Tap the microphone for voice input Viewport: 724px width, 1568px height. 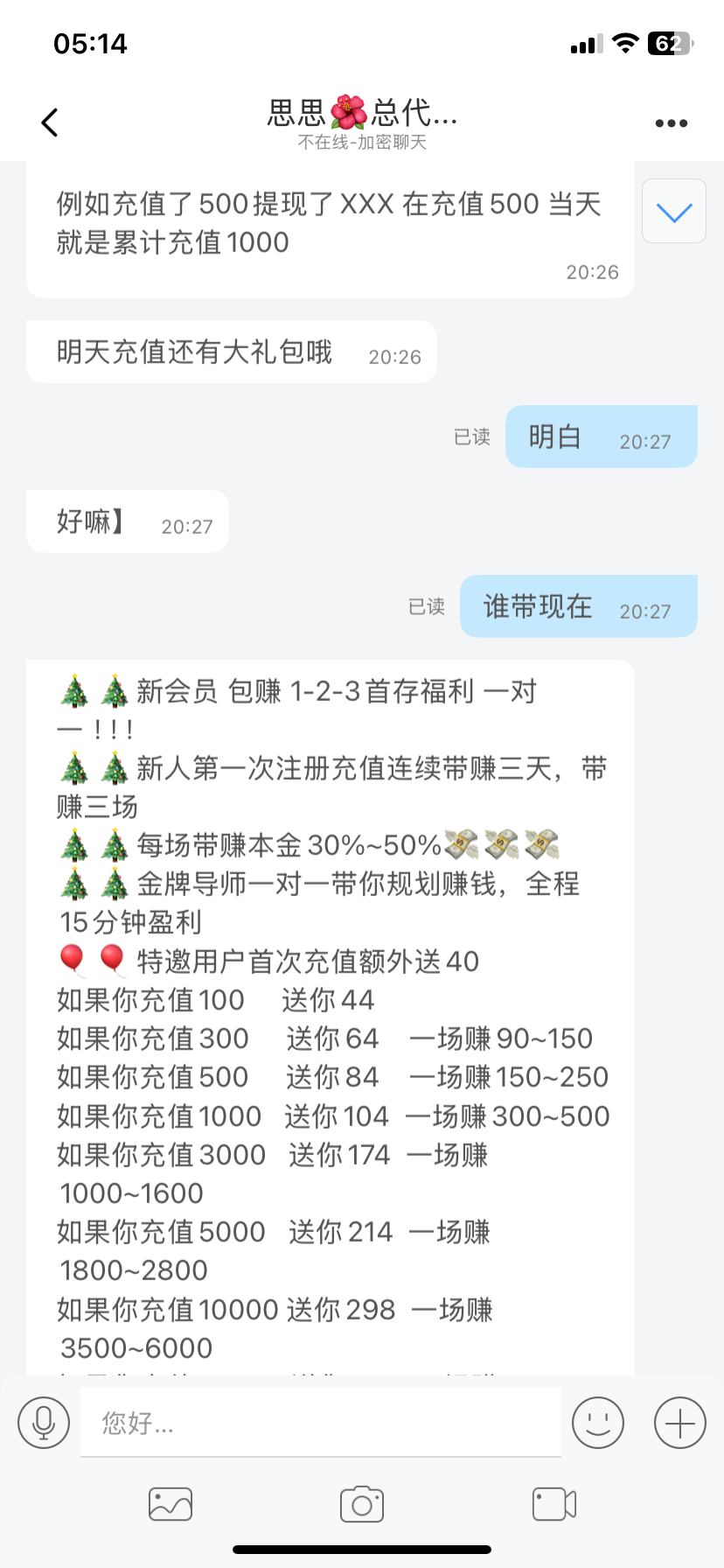44,1423
